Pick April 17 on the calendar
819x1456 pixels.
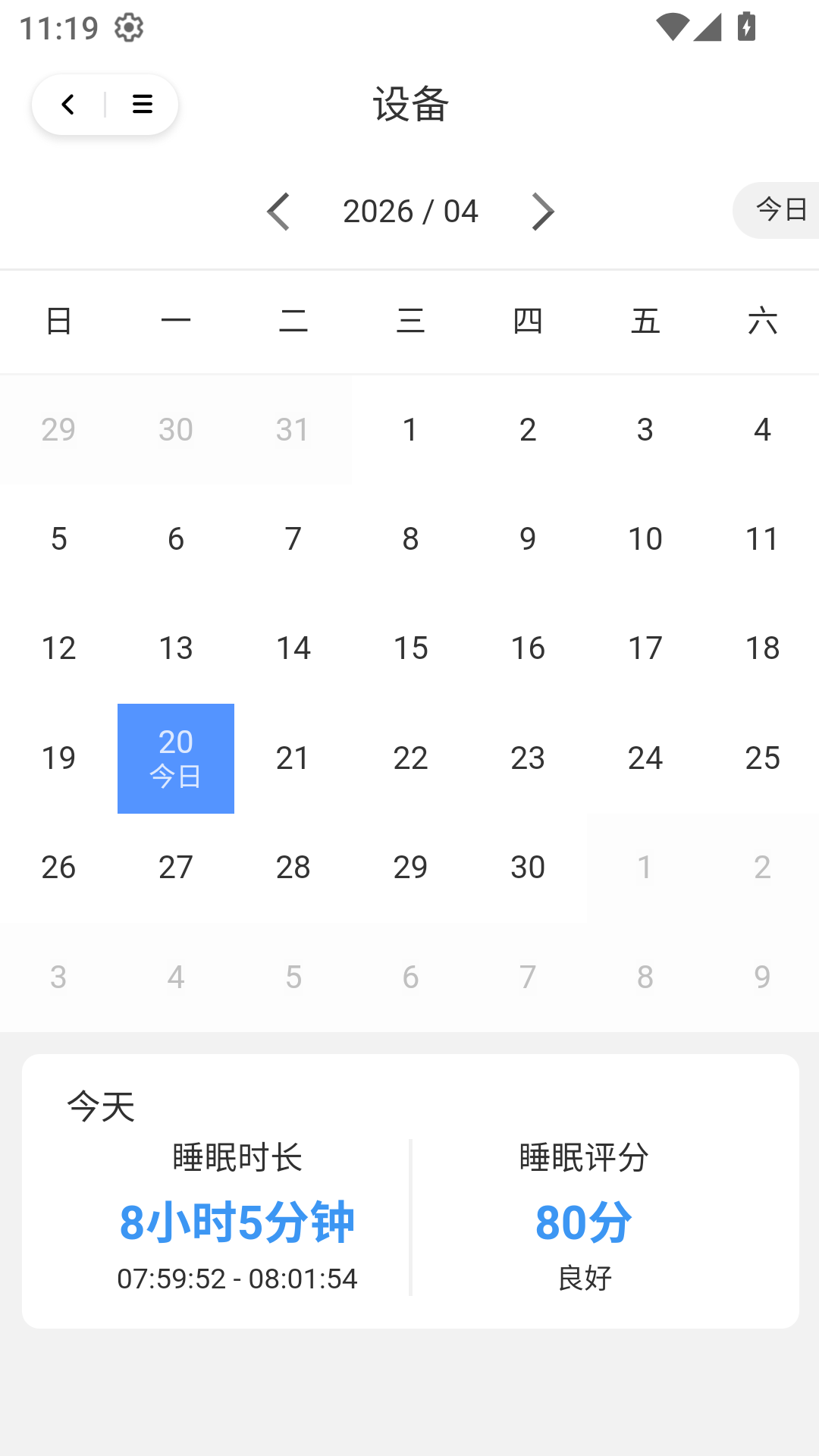pyautogui.click(x=645, y=648)
